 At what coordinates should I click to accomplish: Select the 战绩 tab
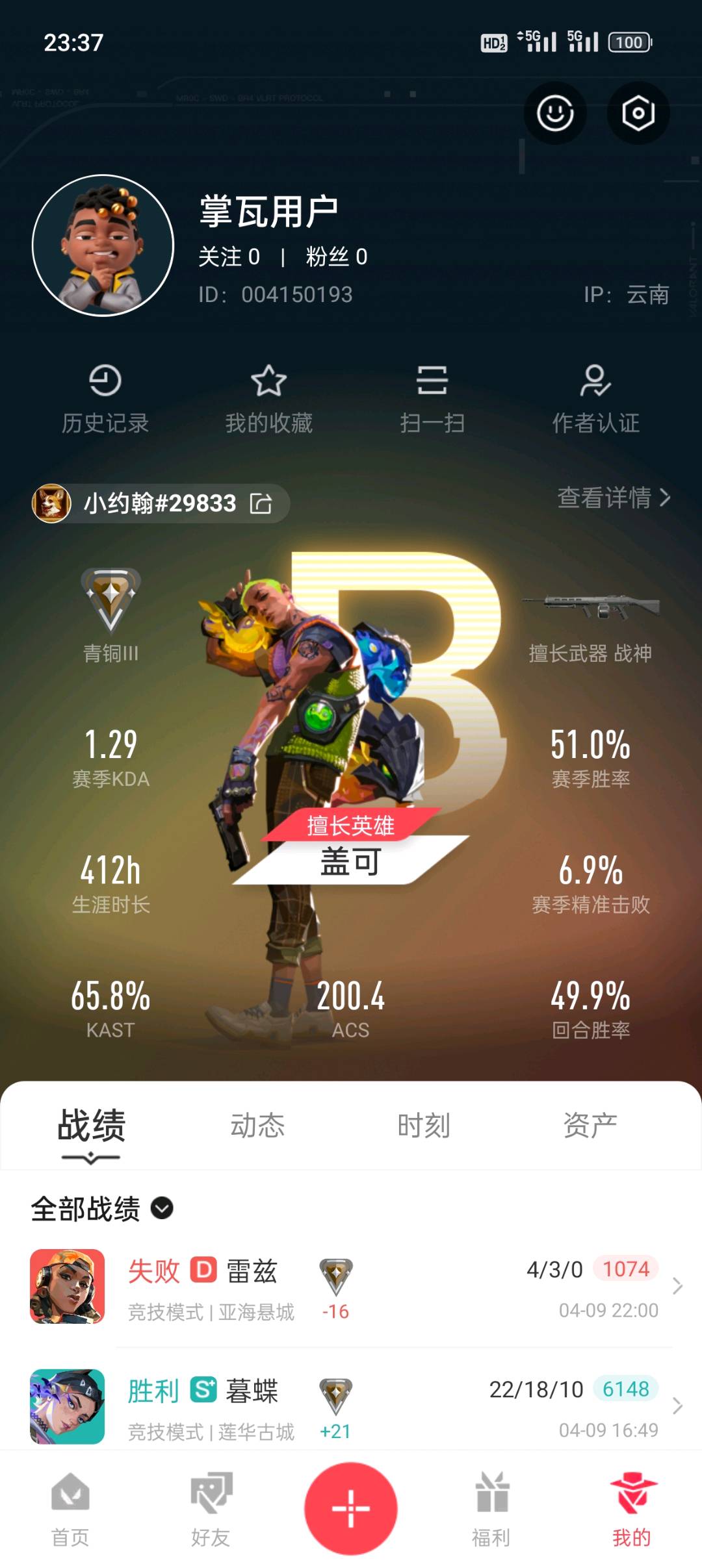[91, 1126]
